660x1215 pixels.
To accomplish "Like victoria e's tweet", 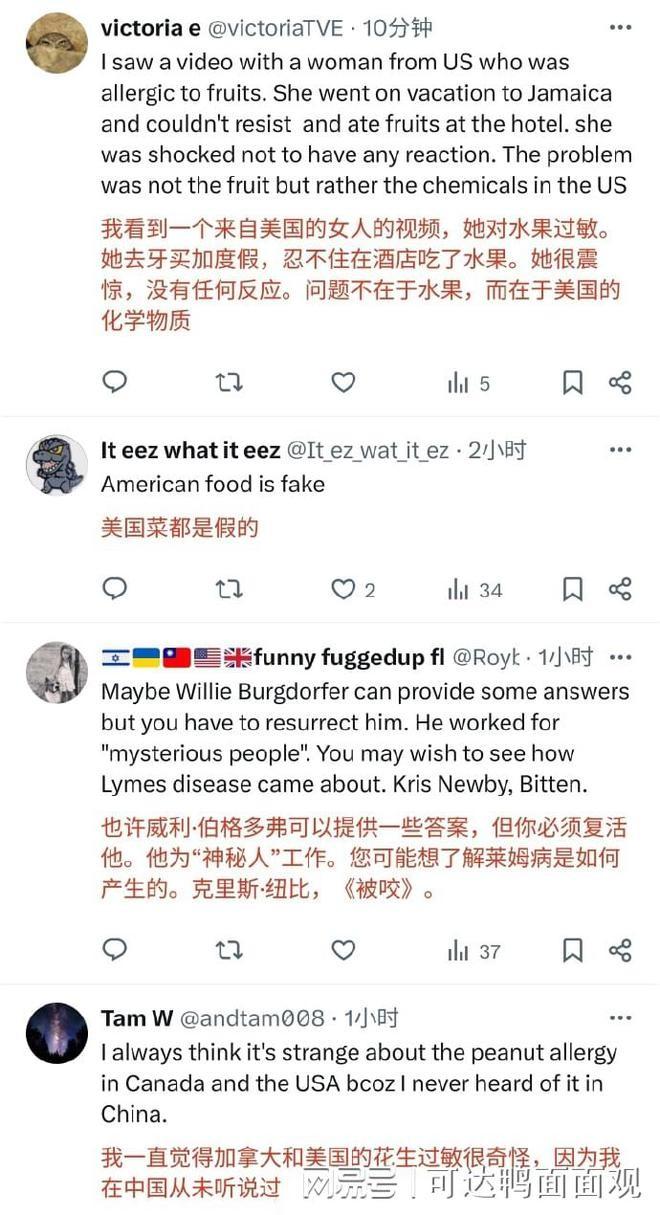I will (343, 382).
